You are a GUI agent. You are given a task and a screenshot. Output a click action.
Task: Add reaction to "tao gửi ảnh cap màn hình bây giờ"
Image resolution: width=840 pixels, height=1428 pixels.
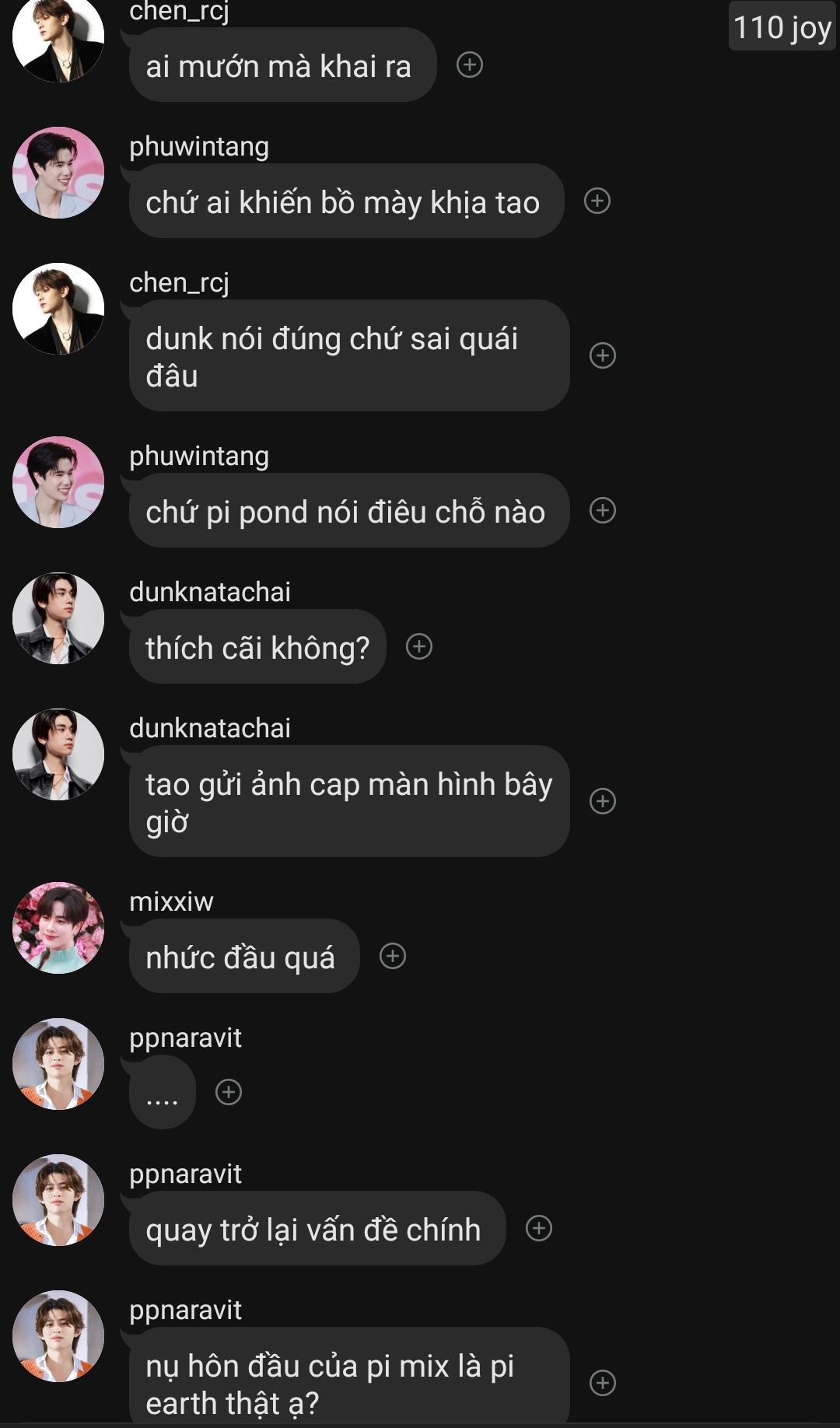click(x=603, y=801)
